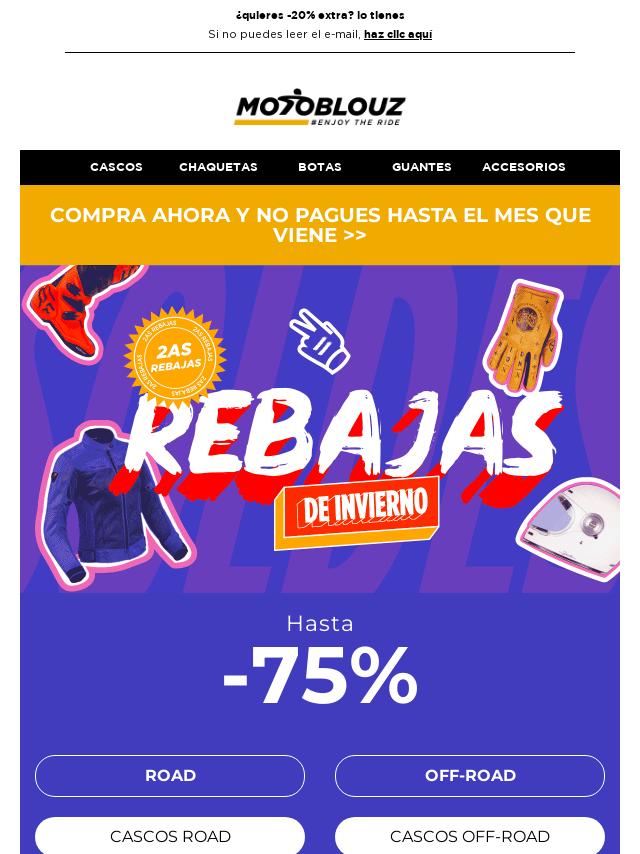The height and width of the screenshot is (854, 640).
Task: Open the 'haz clic aquí' link
Action: click(x=397, y=34)
